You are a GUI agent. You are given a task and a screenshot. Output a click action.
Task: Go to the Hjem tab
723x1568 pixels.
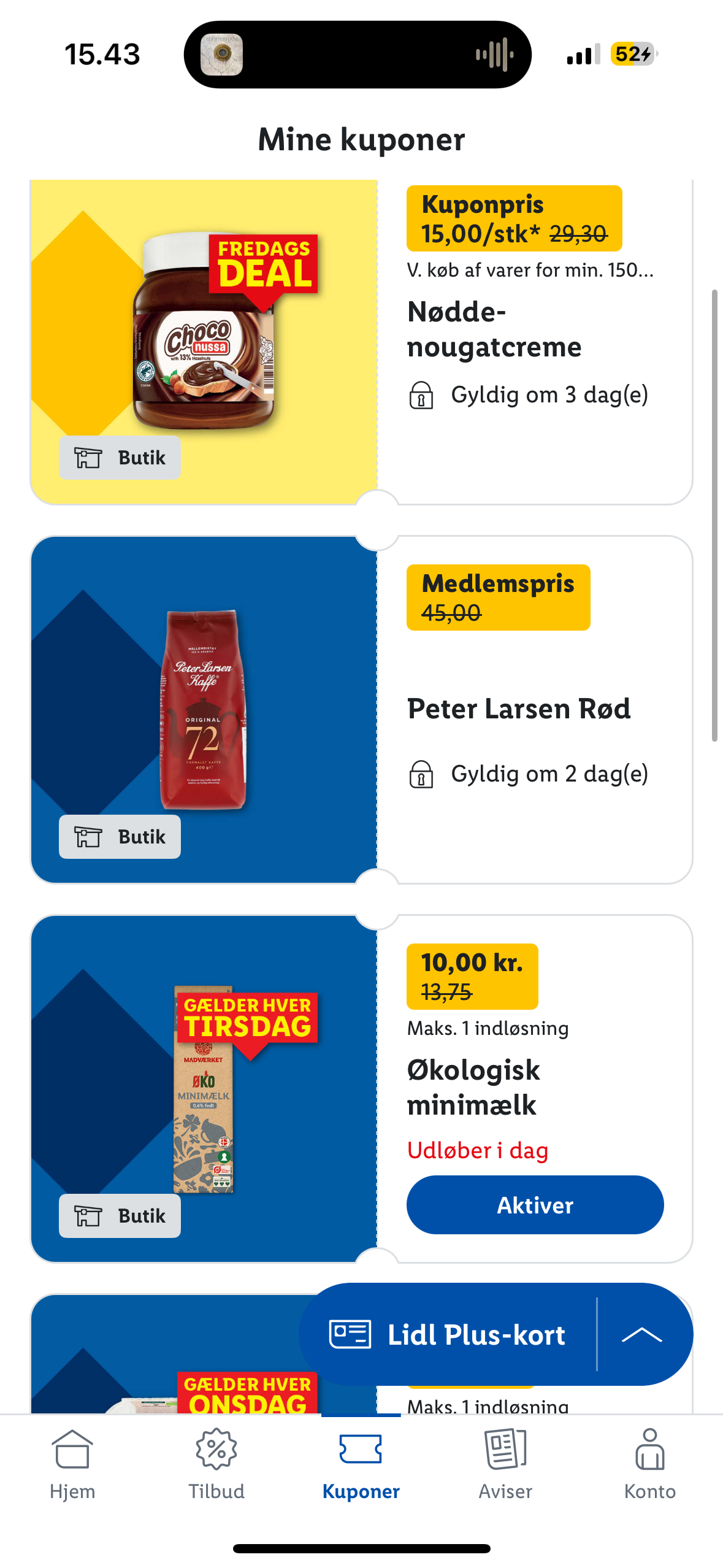(x=72, y=1465)
